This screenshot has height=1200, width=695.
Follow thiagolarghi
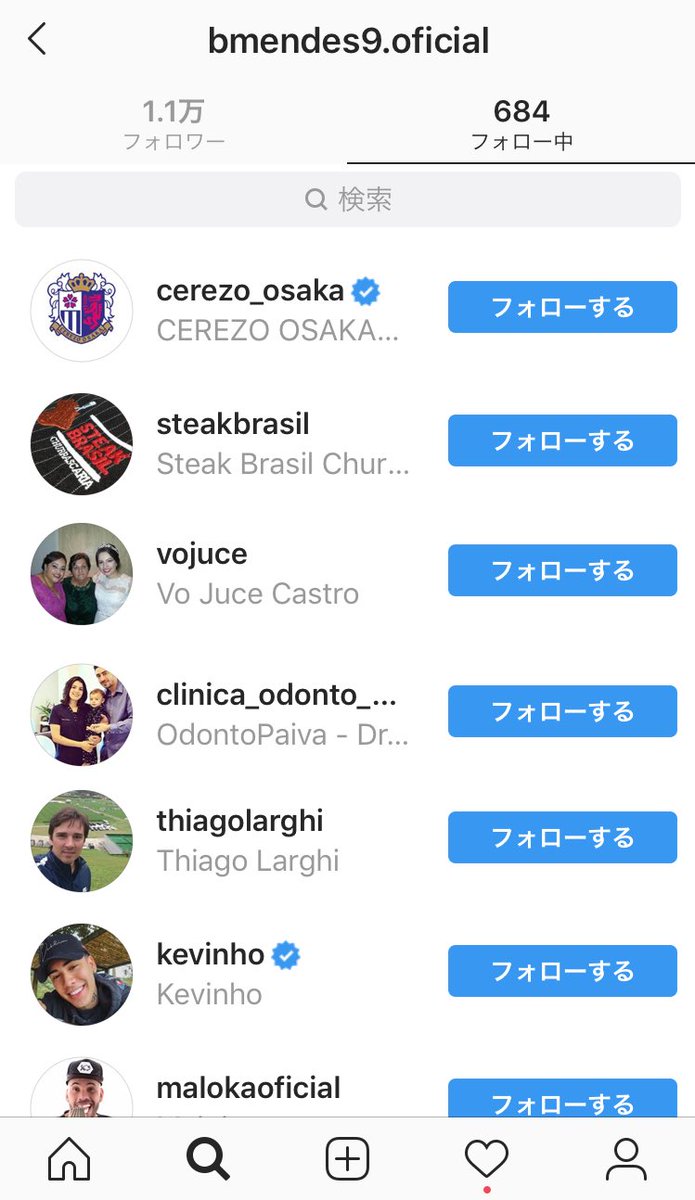(x=562, y=838)
